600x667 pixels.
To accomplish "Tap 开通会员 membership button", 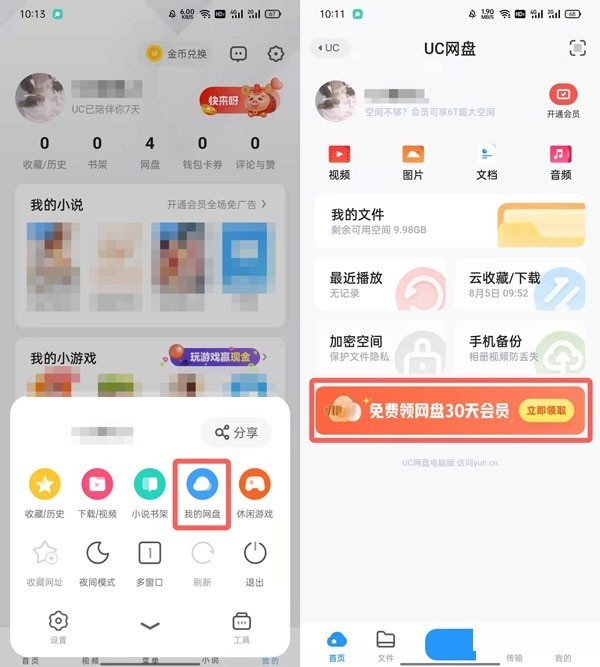I will tap(563, 101).
